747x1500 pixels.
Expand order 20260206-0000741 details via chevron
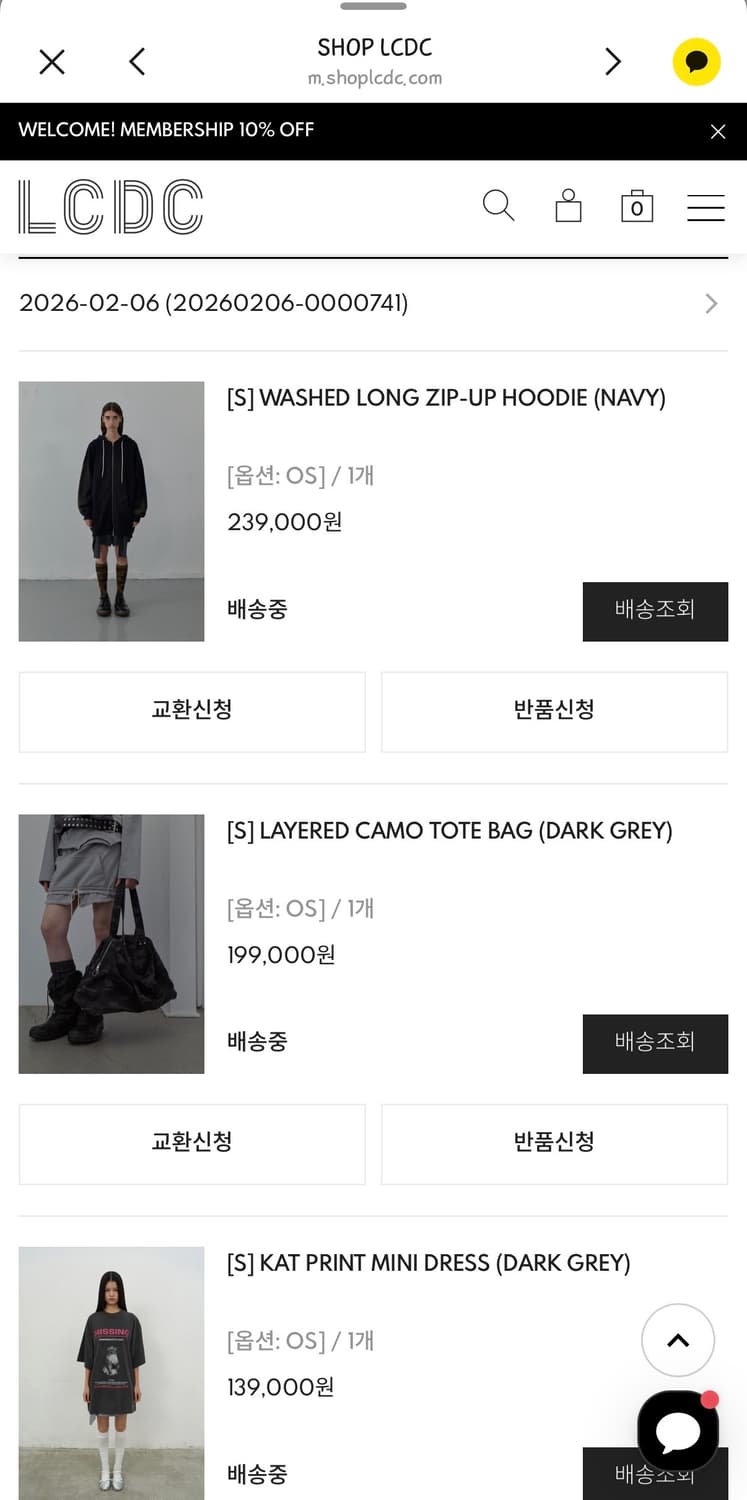point(711,304)
